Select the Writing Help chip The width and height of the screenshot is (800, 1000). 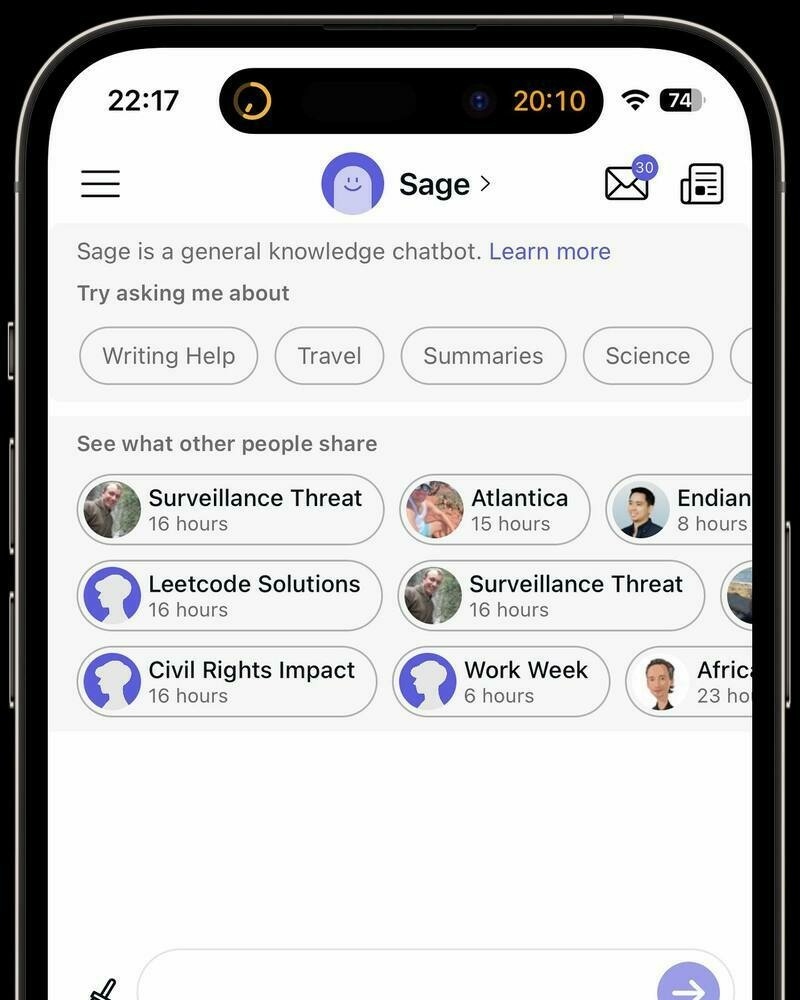tap(168, 356)
